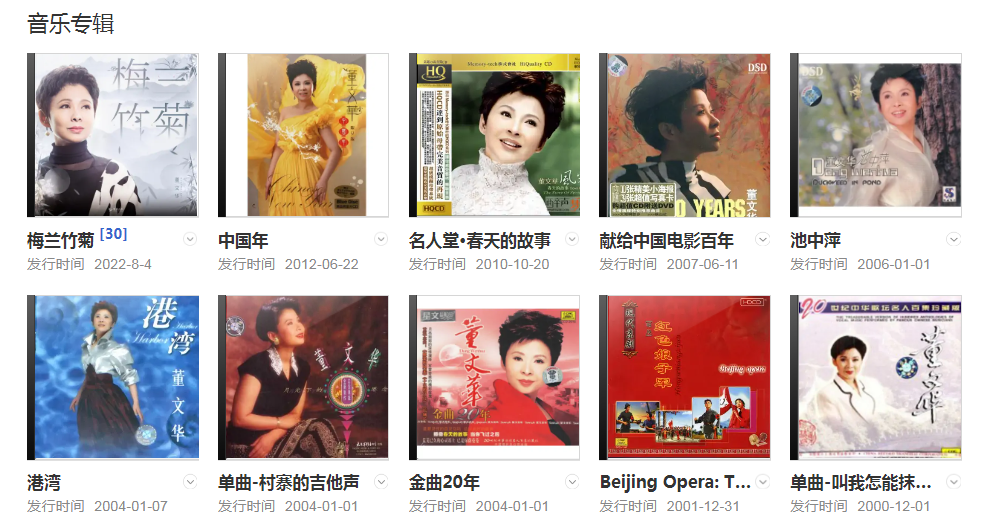
Task: Open the 池中萍 album cover
Action: [876, 135]
